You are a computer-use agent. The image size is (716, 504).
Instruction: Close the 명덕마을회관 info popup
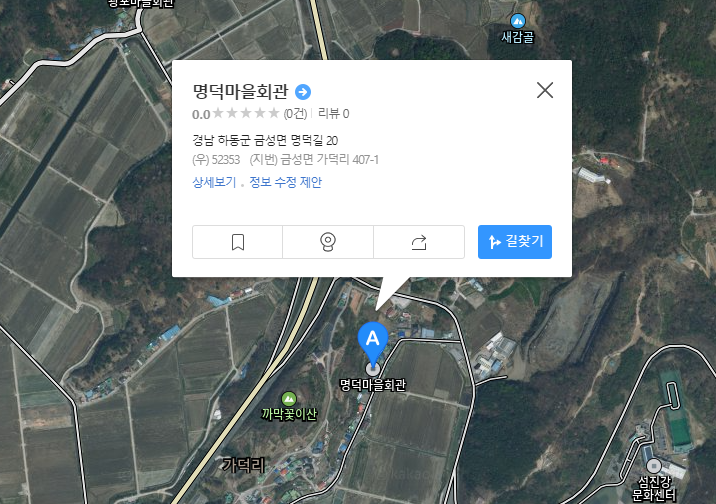click(x=545, y=90)
